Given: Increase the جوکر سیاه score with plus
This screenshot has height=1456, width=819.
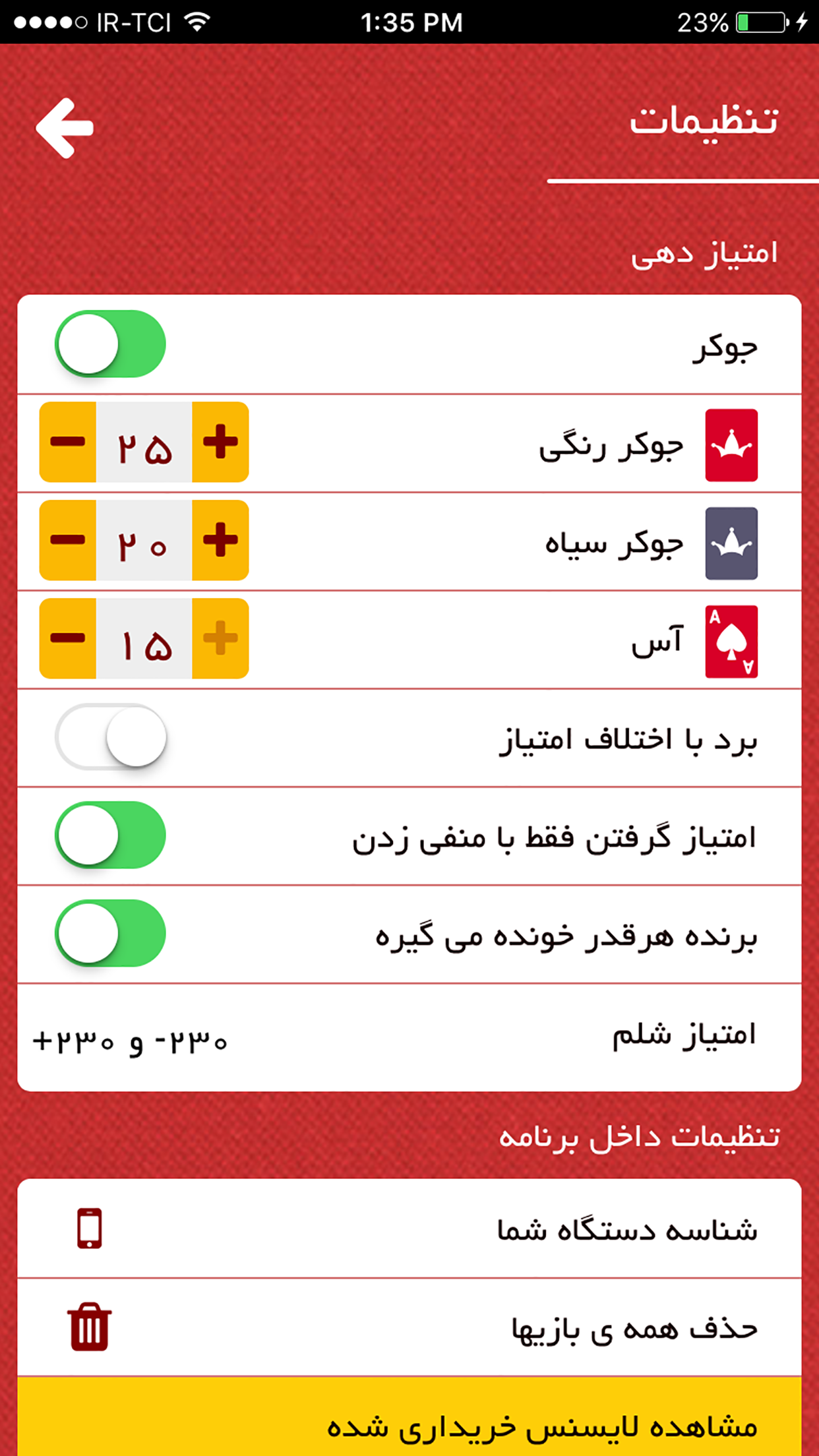Looking at the screenshot, I should pyautogui.click(x=220, y=540).
